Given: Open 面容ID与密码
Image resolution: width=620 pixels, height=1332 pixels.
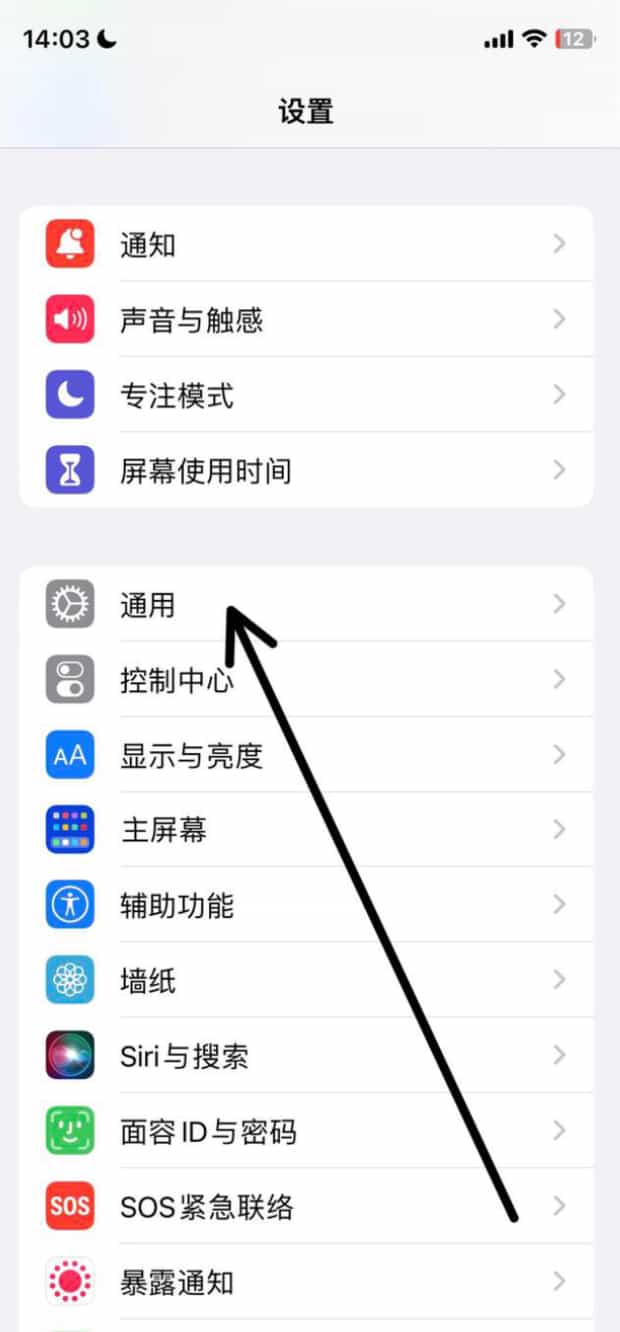Looking at the screenshot, I should [x=306, y=1131].
